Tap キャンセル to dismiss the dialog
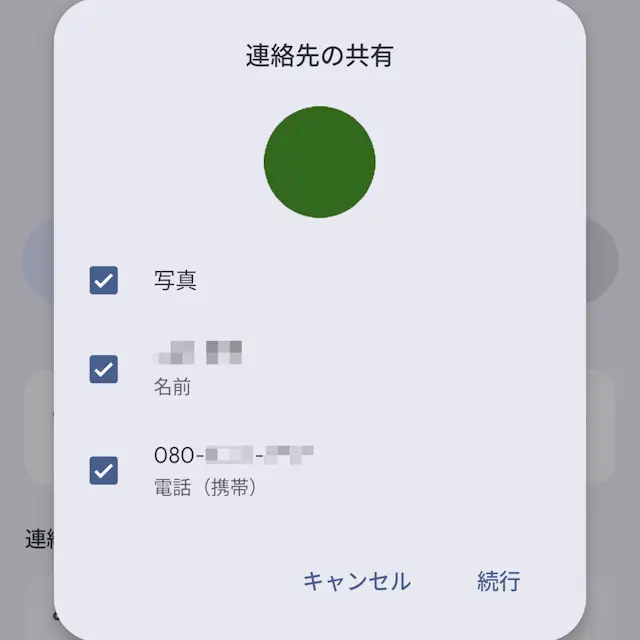 tap(357, 581)
